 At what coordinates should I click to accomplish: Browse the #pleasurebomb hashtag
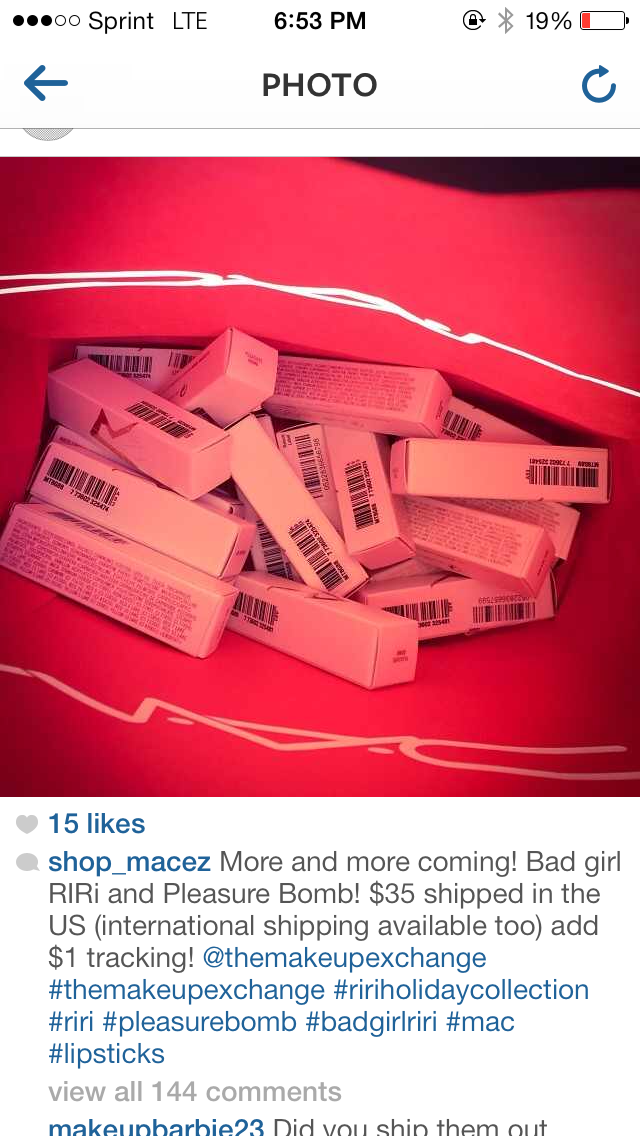(x=199, y=1022)
